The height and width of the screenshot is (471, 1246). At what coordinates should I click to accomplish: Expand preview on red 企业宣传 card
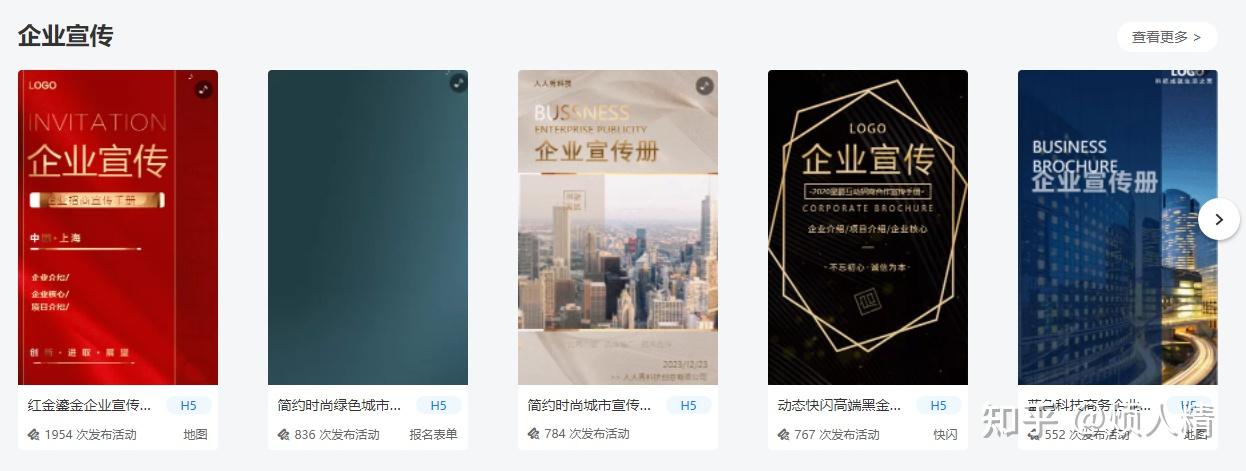coord(204,89)
